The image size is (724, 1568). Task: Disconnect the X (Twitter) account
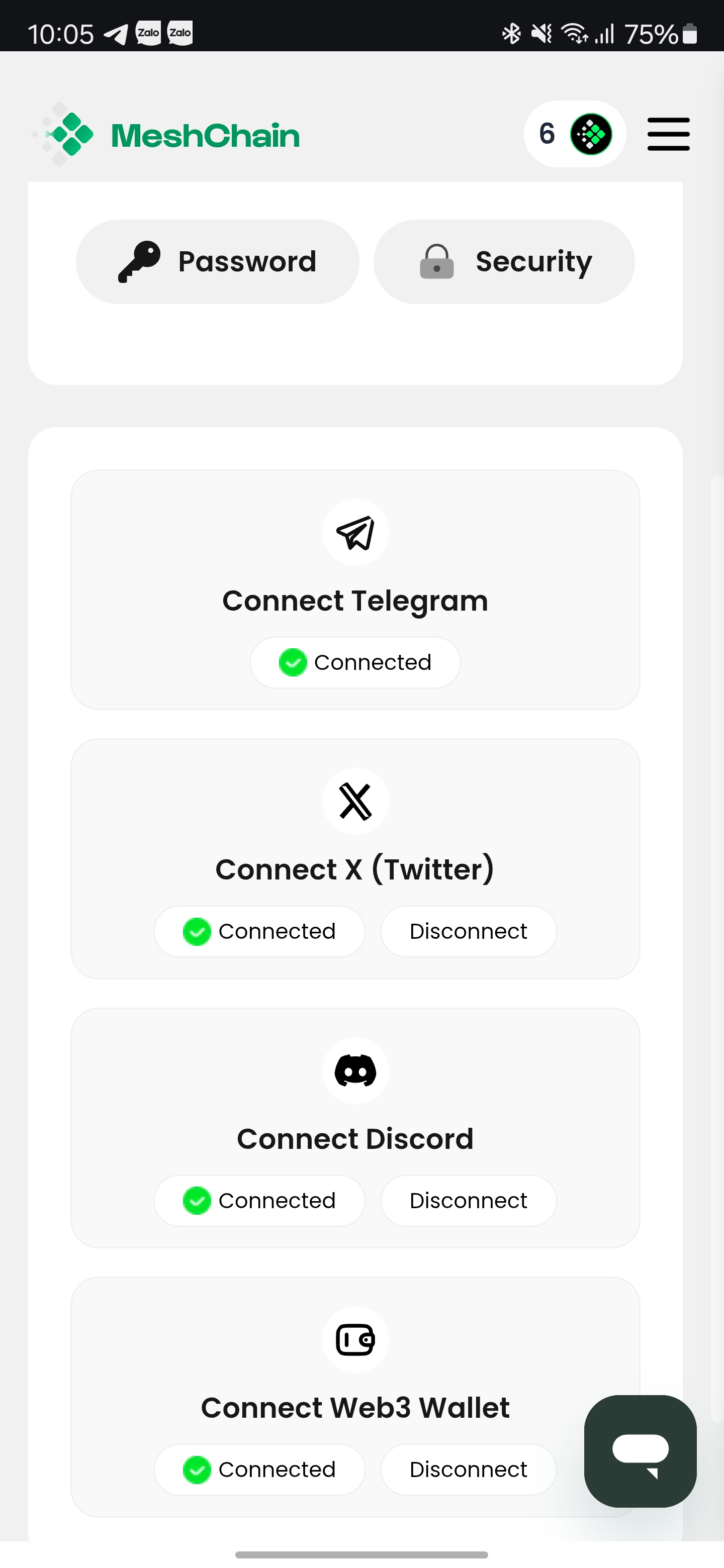coord(468,931)
